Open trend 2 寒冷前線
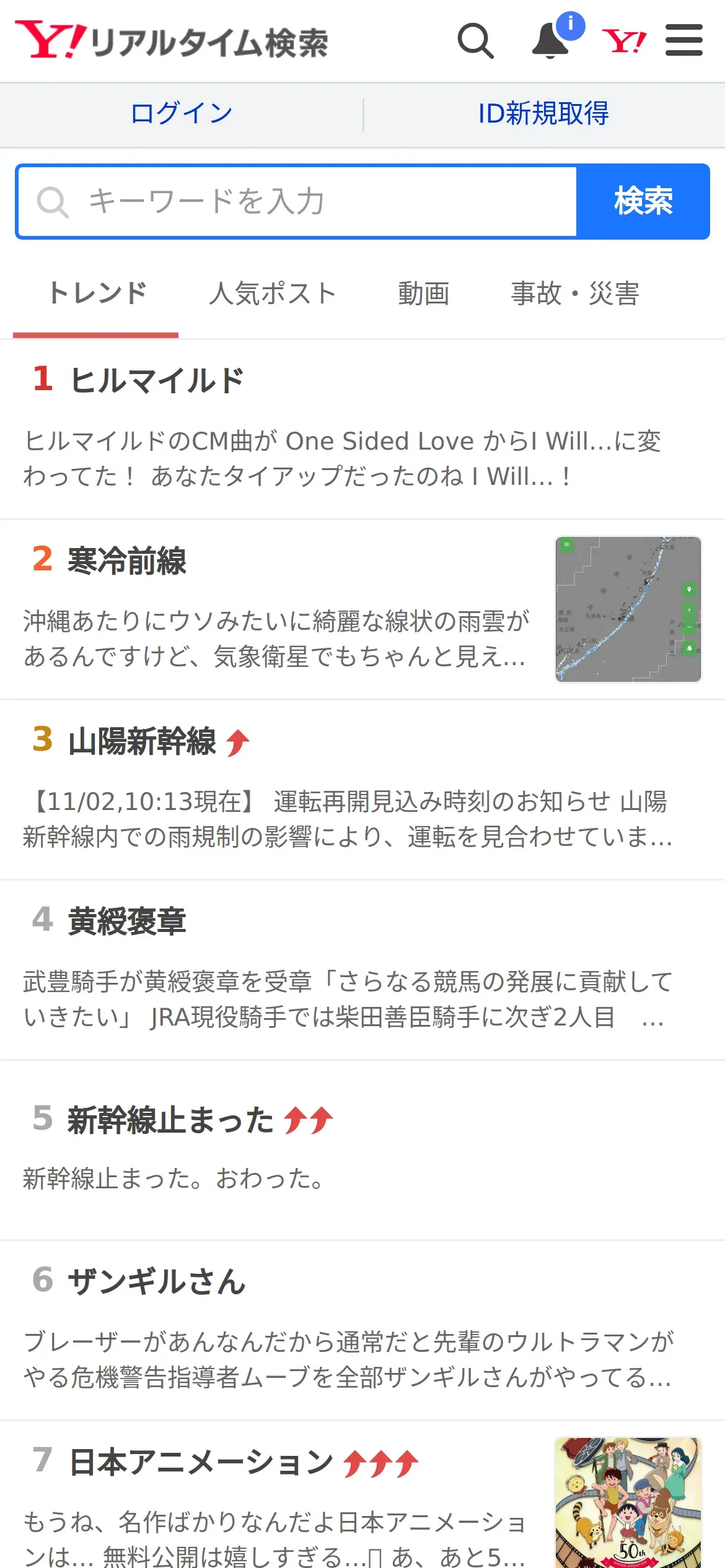 pyautogui.click(x=362, y=609)
